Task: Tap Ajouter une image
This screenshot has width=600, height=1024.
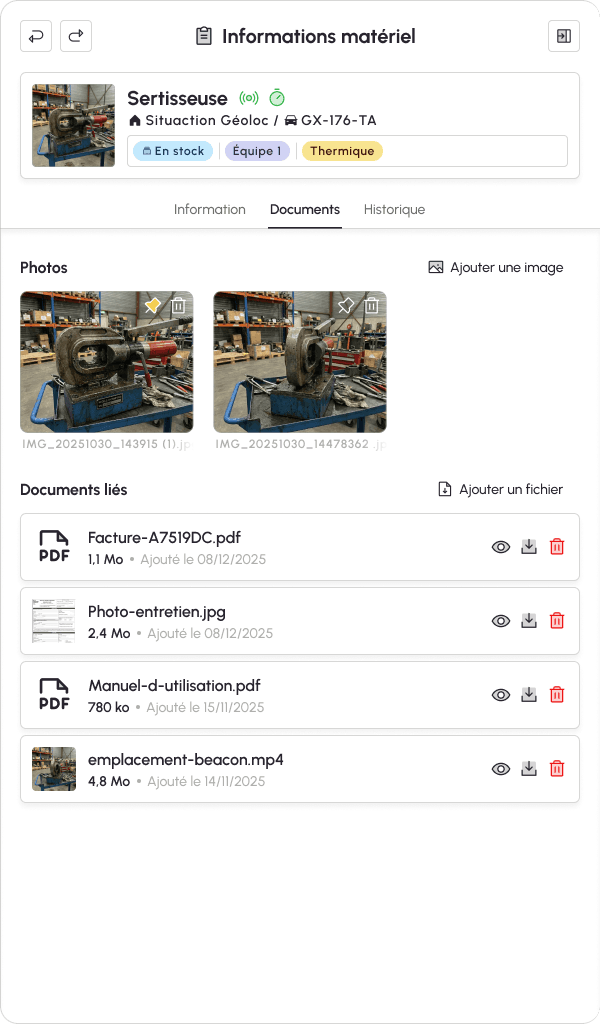Action: click(496, 267)
